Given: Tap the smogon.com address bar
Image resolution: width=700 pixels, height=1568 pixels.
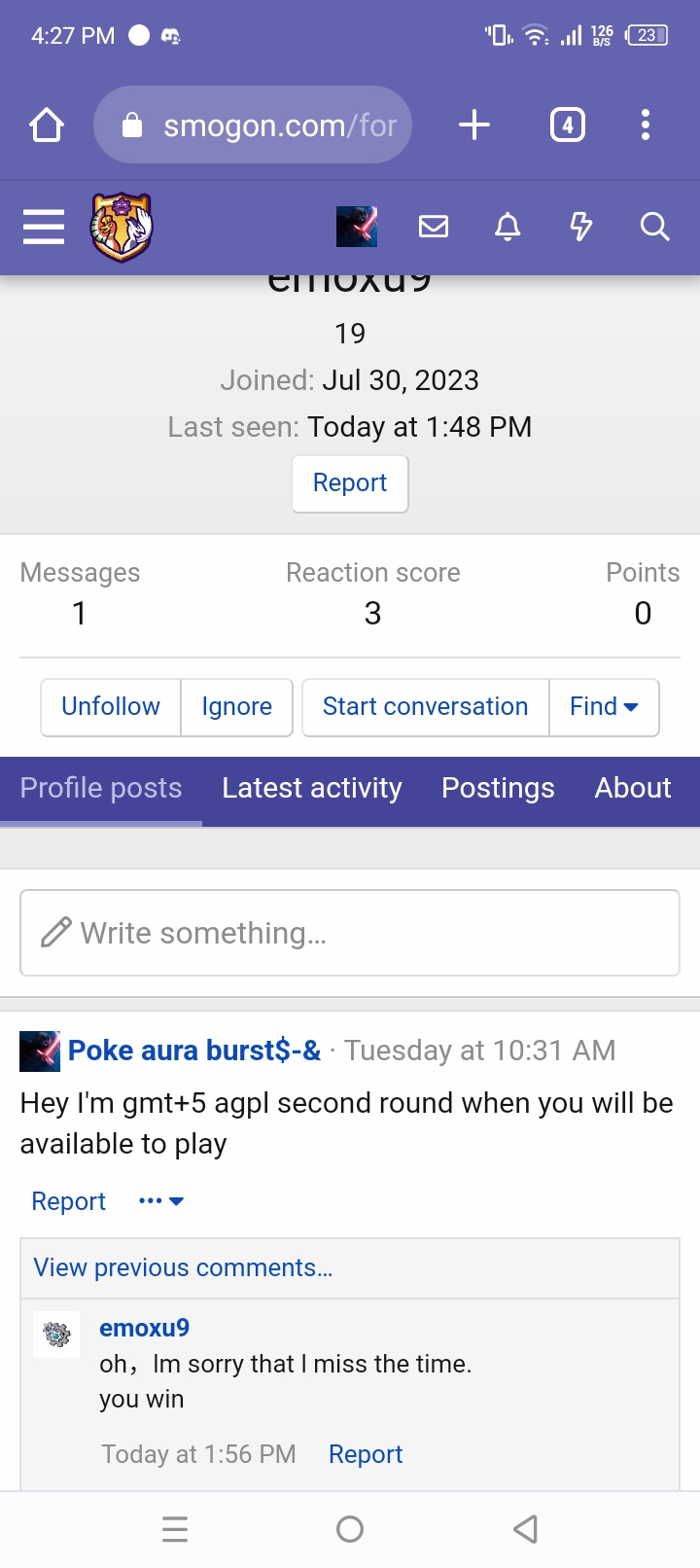Looking at the screenshot, I should (x=253, y=125).
